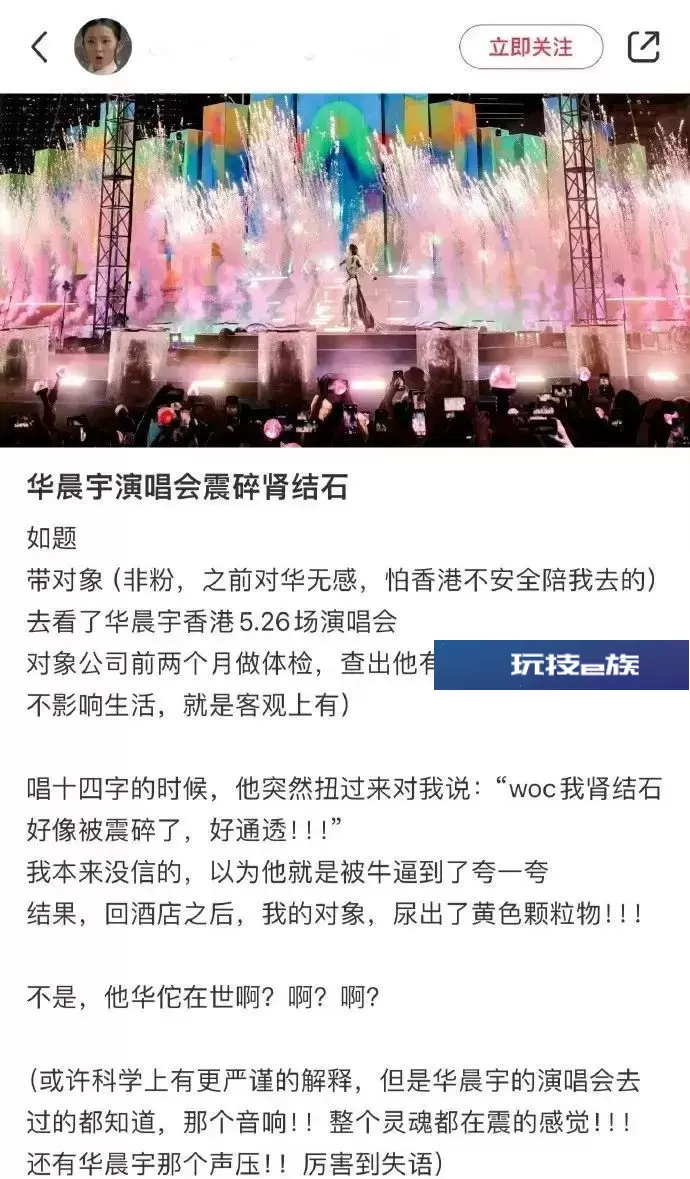690x1179 pixels.
Task: Tap the 立即关注 follow button
Action: 531,47
